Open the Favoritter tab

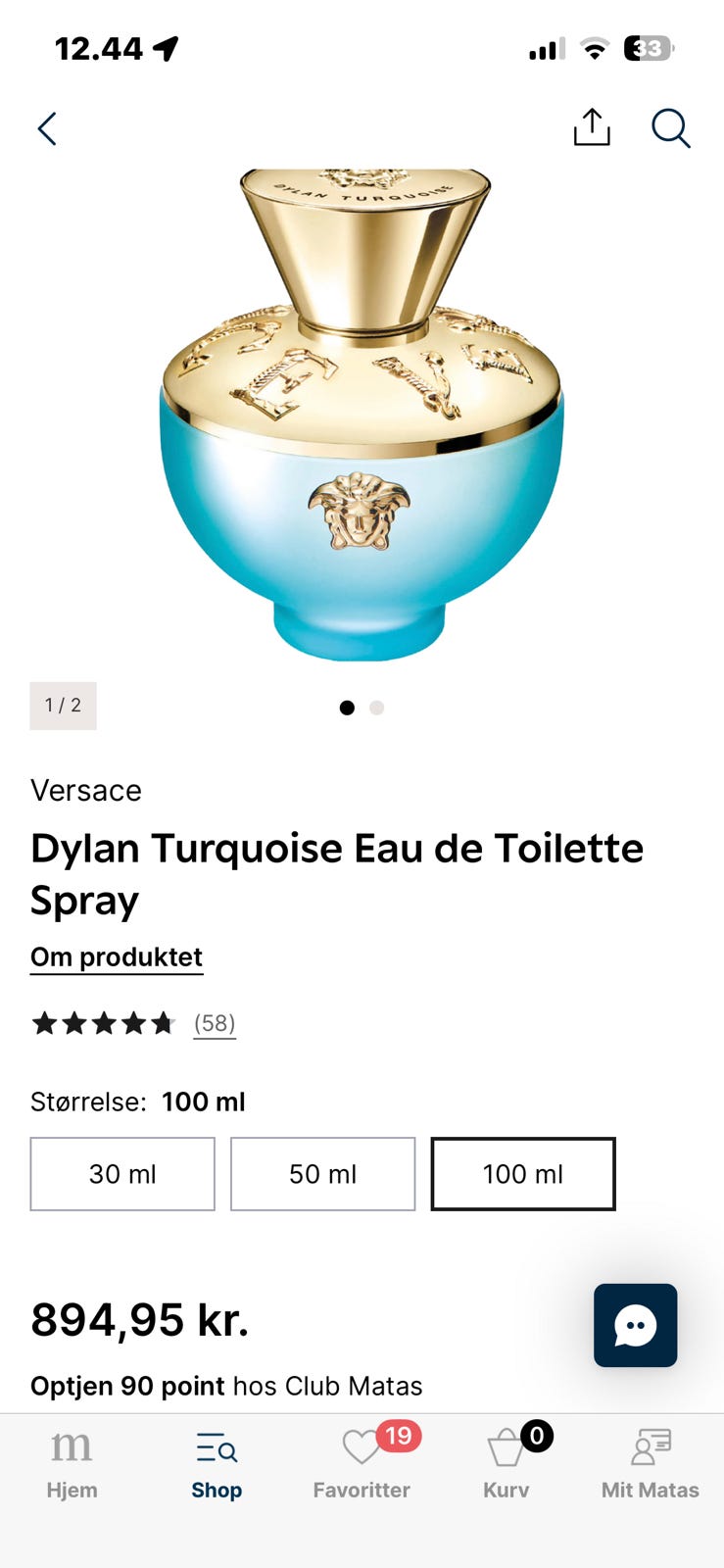[x=362, y=1464]
